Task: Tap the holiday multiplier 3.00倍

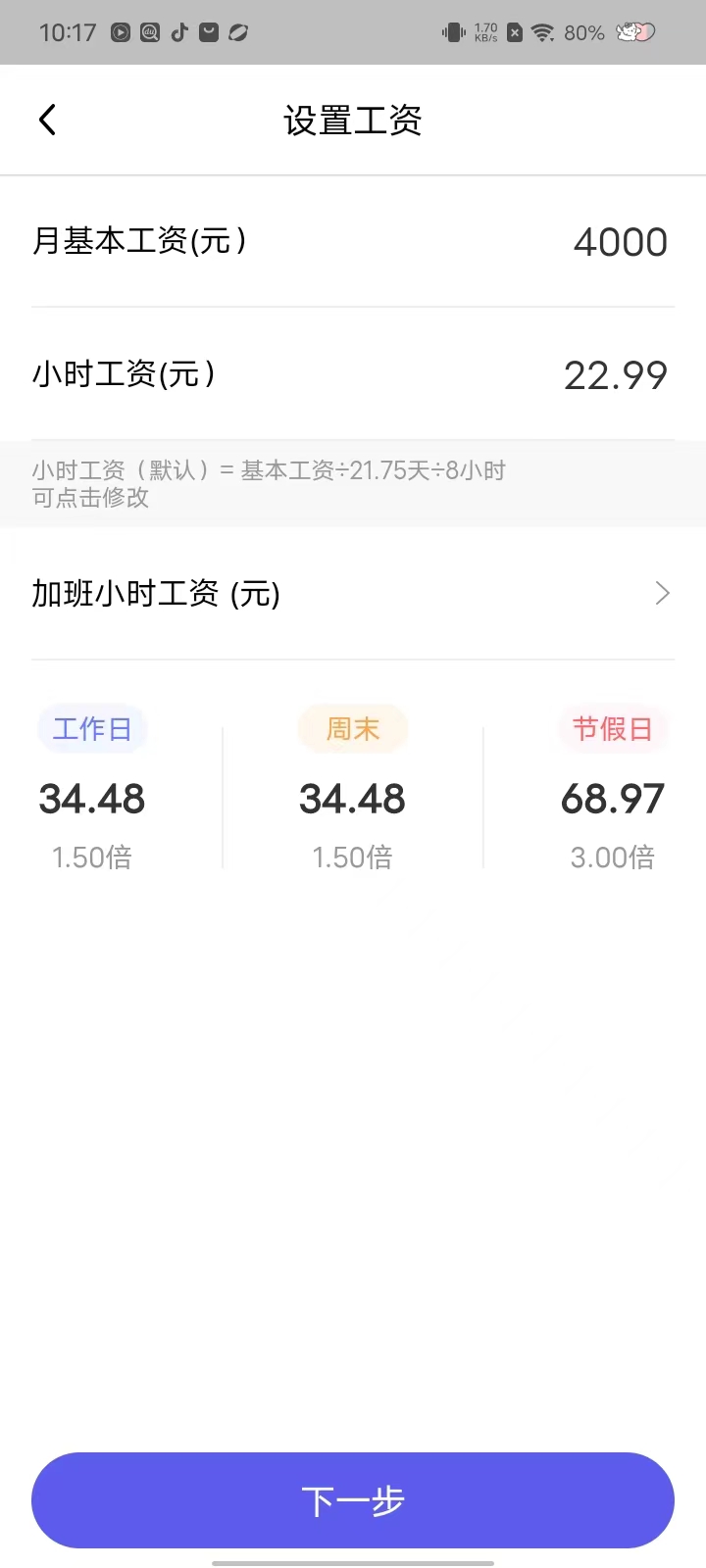Action: click(x=613, y=856)
